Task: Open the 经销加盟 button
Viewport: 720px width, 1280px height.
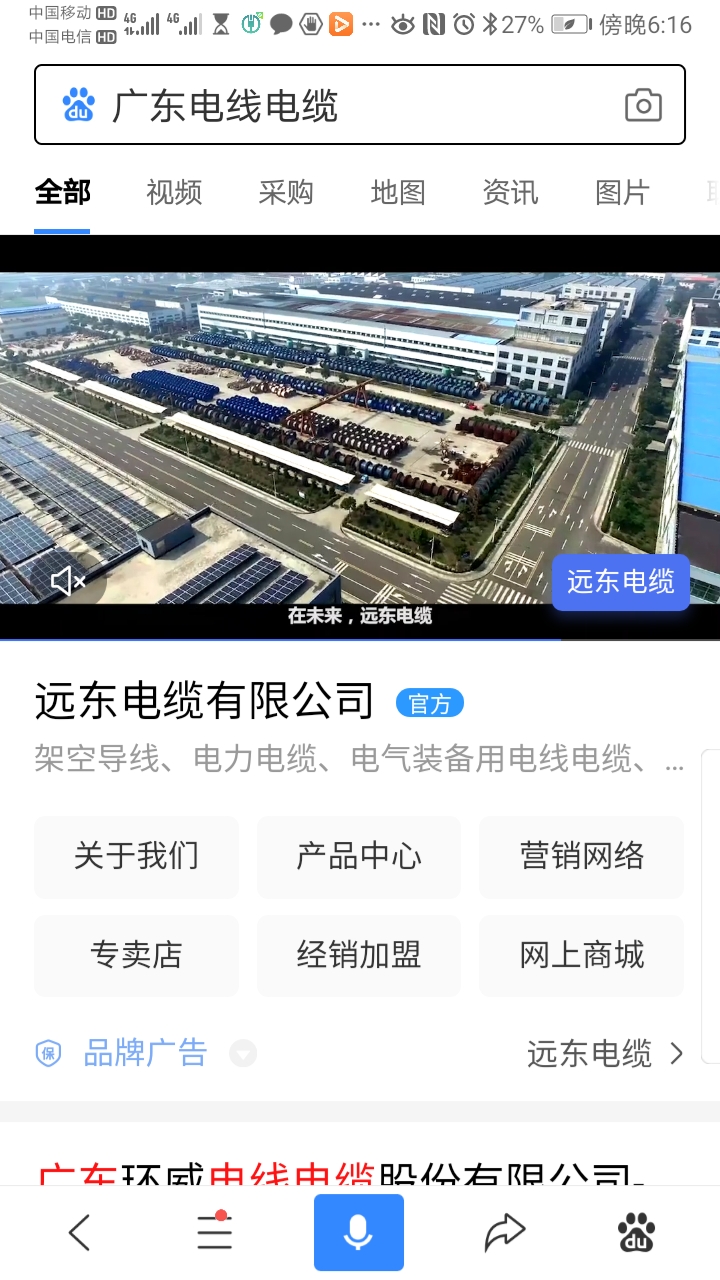Action: 359,955
